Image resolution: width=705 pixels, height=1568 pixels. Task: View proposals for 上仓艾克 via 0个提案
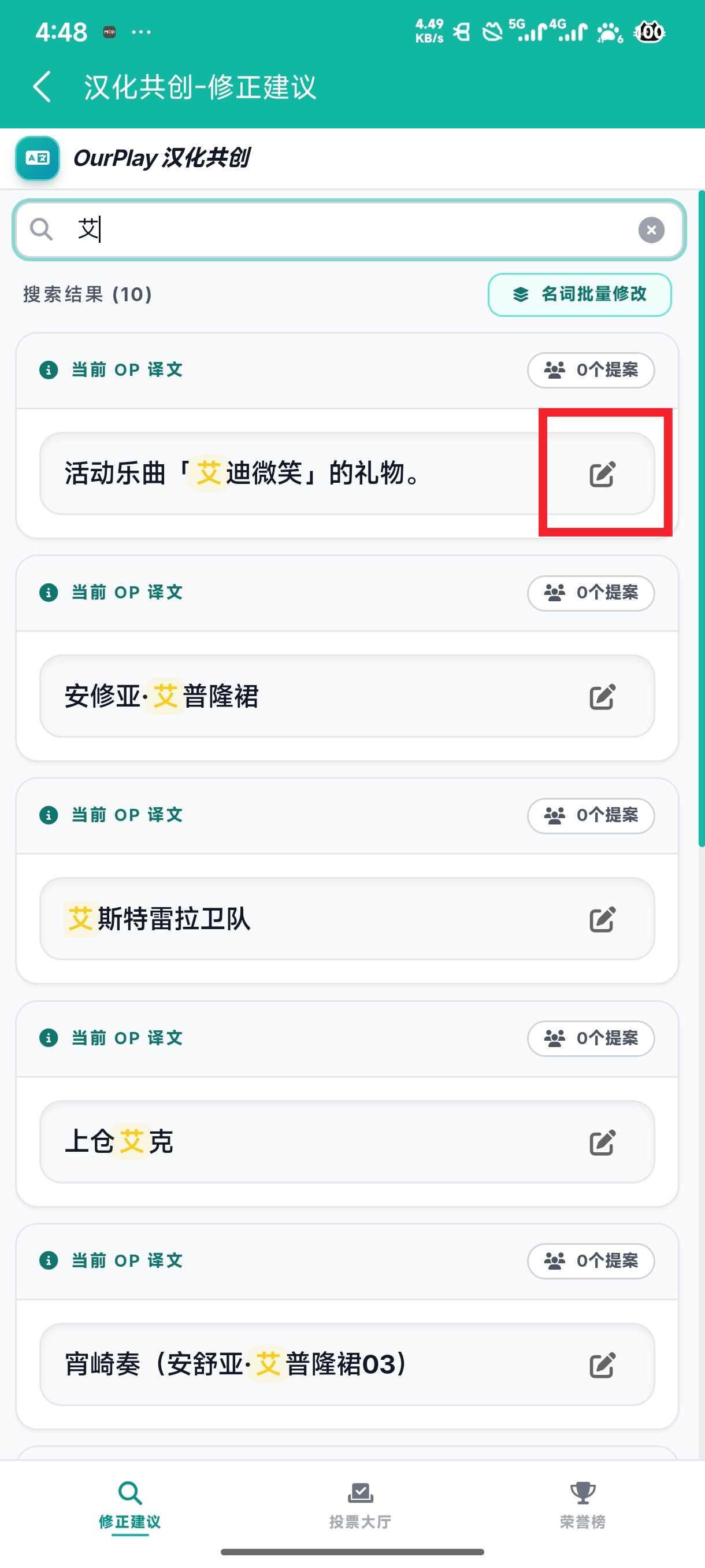(x=591, y=1039)
